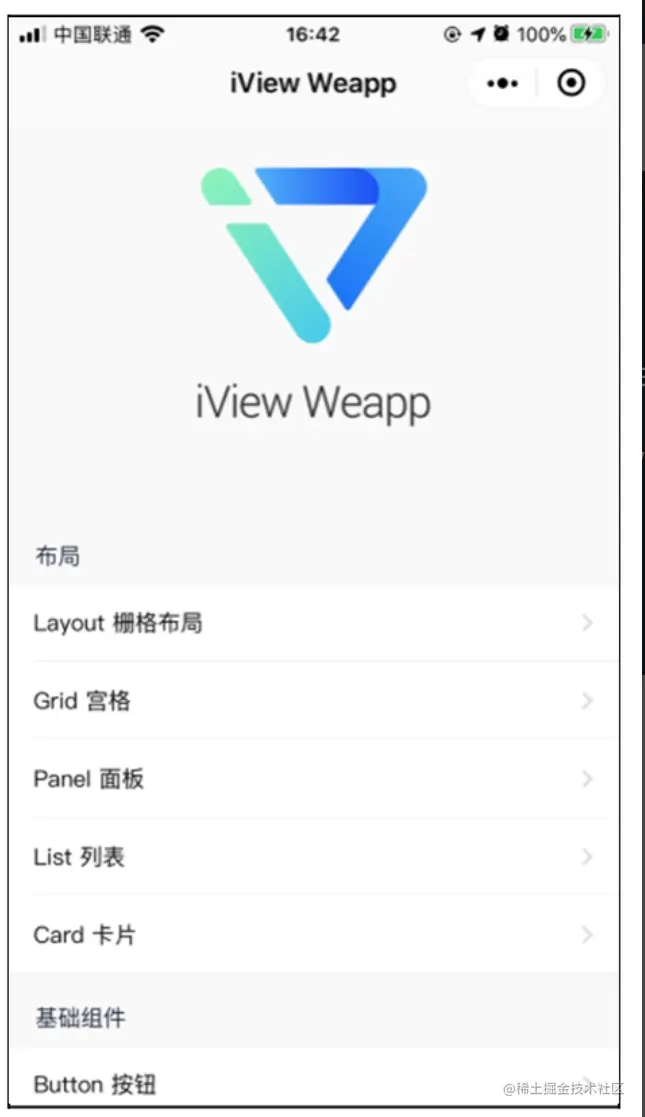The height and width of the screenshot is (1117, 645).
Task: View the Card 卡片 component
Action: (313, 935)
